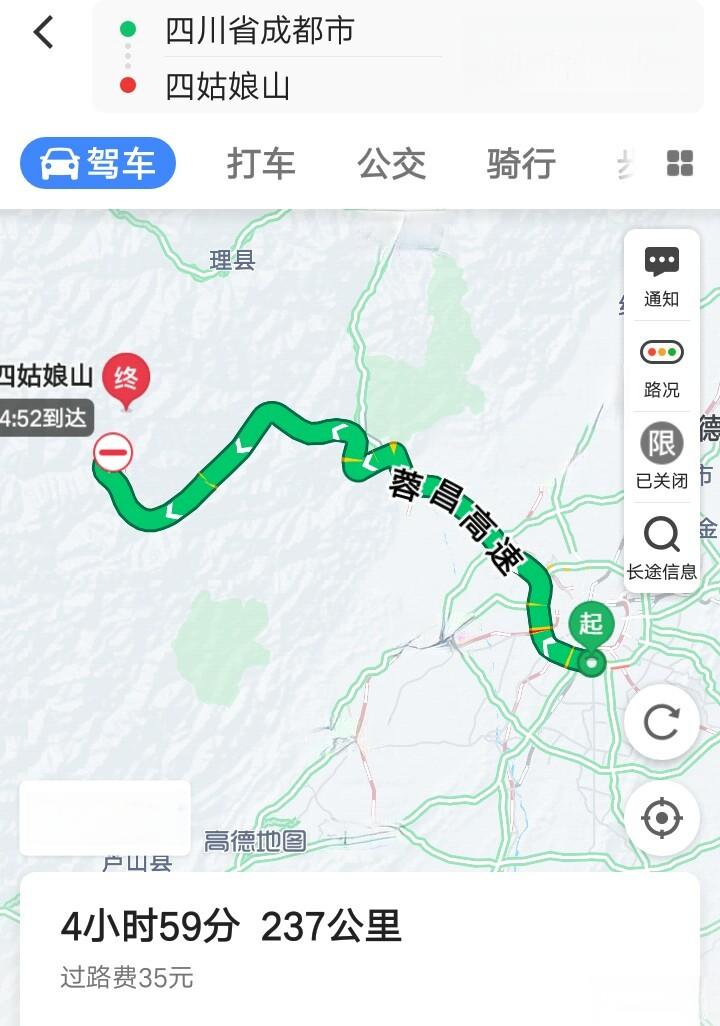Open the route summary 4小时59分 237公里

click(x=232, y=926)
